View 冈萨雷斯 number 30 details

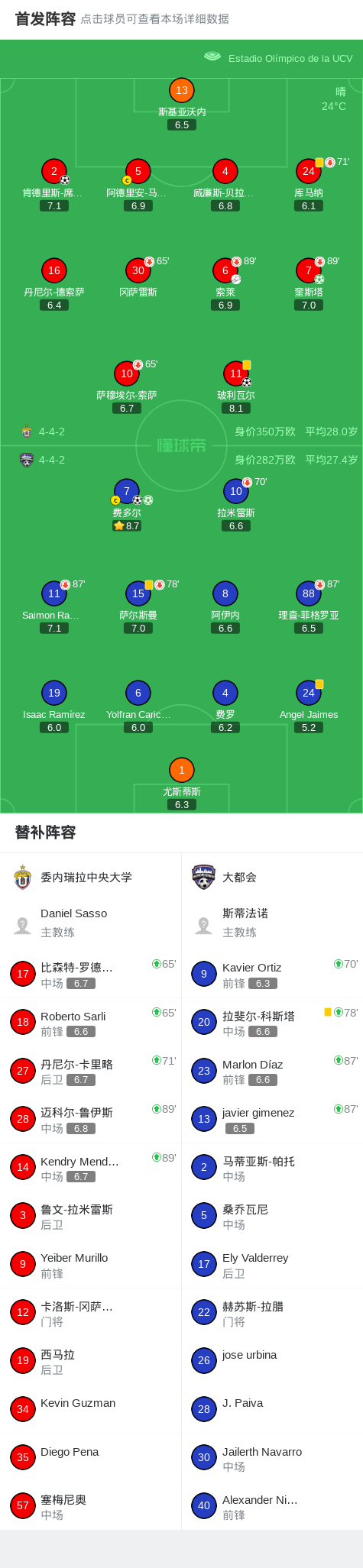pos(138,283)
